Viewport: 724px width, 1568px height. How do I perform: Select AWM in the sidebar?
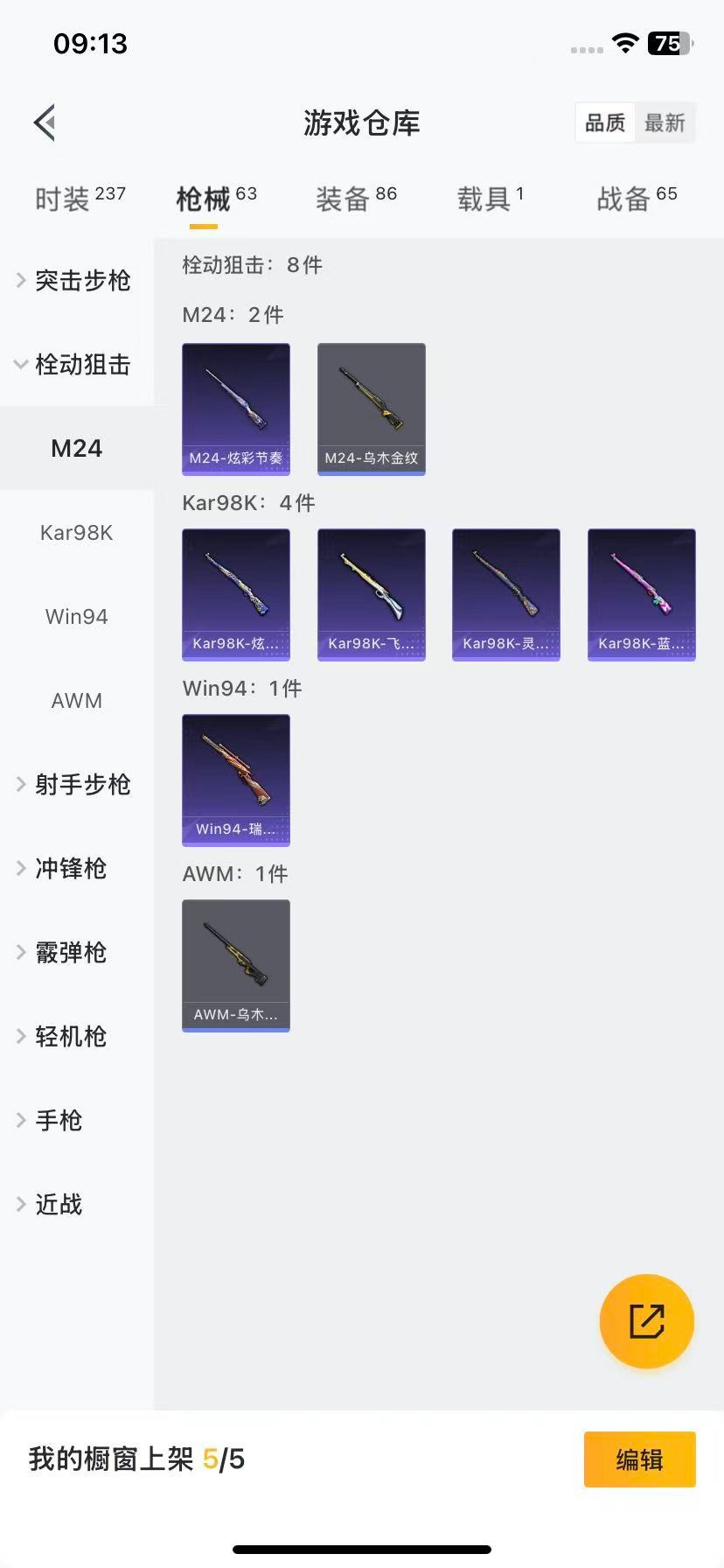[76, 700]
